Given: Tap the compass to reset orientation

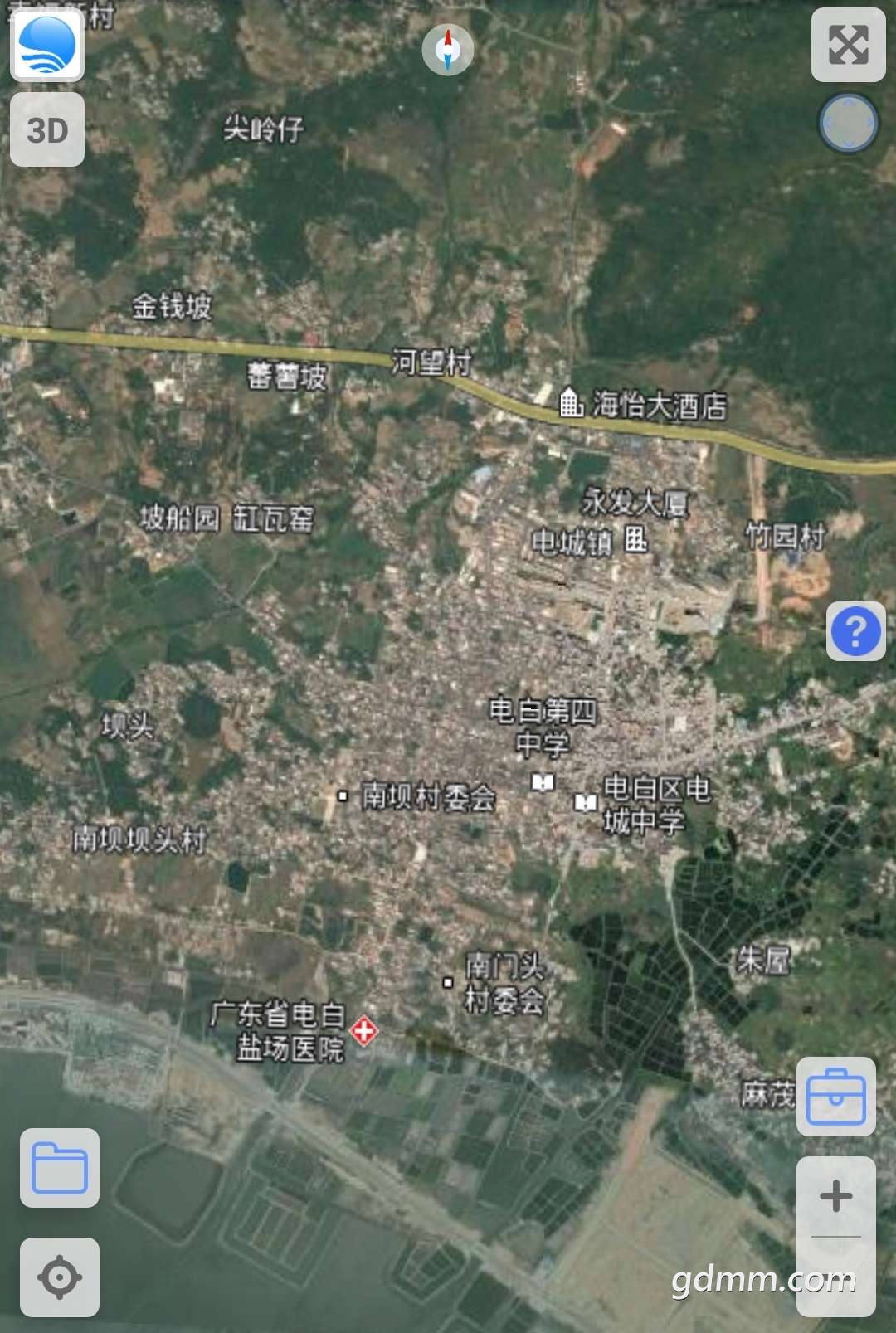Looking at the screenshot, I should pos(448,50).
